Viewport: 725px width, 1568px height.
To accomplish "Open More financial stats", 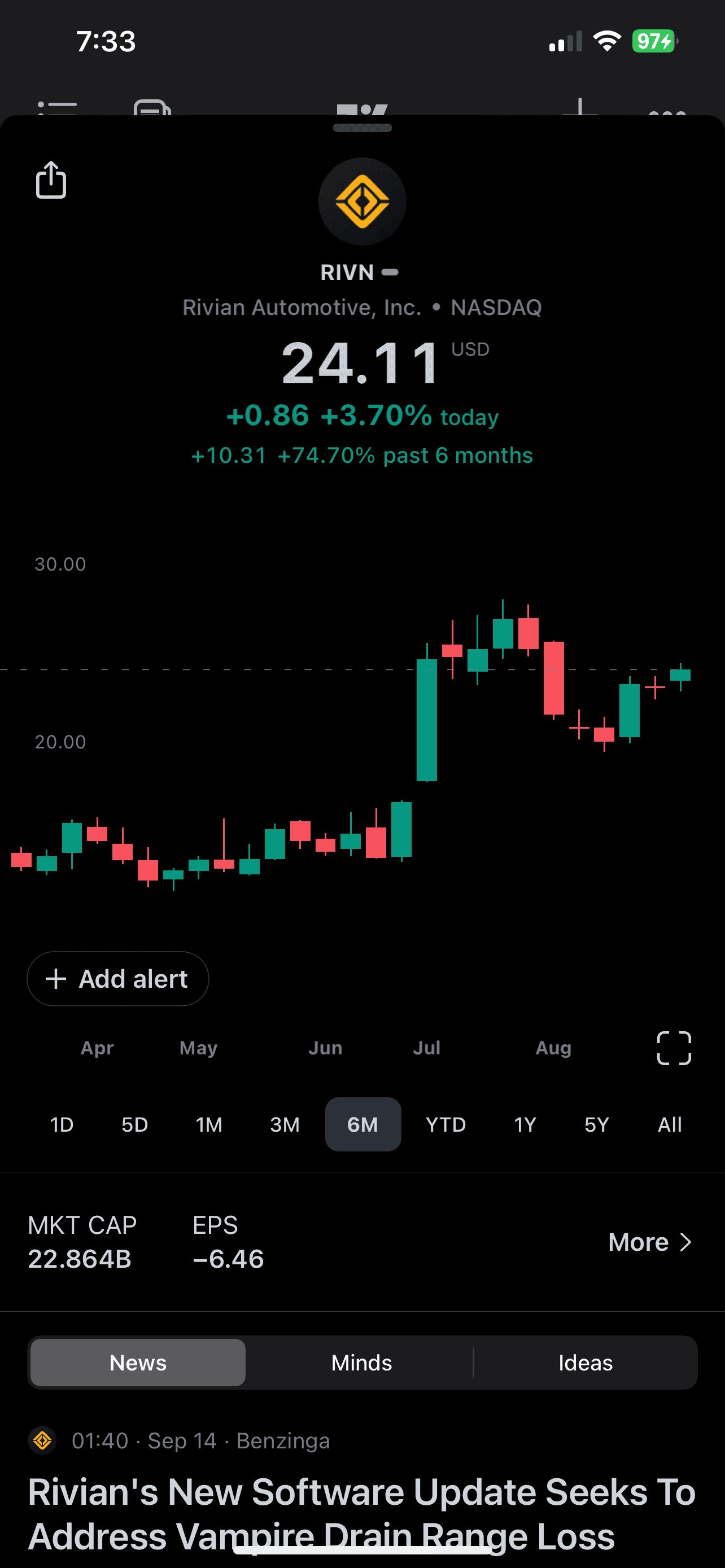I will 650,1242.
